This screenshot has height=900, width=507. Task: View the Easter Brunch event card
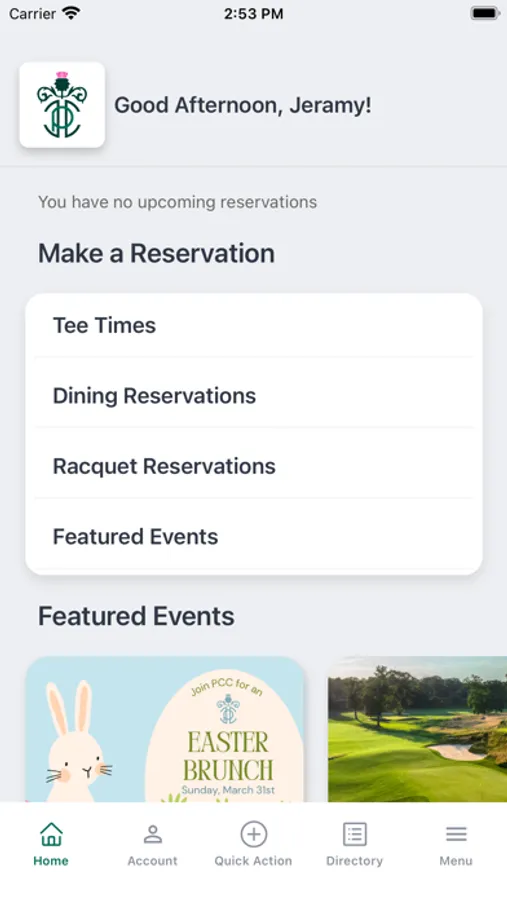(165, 729)
